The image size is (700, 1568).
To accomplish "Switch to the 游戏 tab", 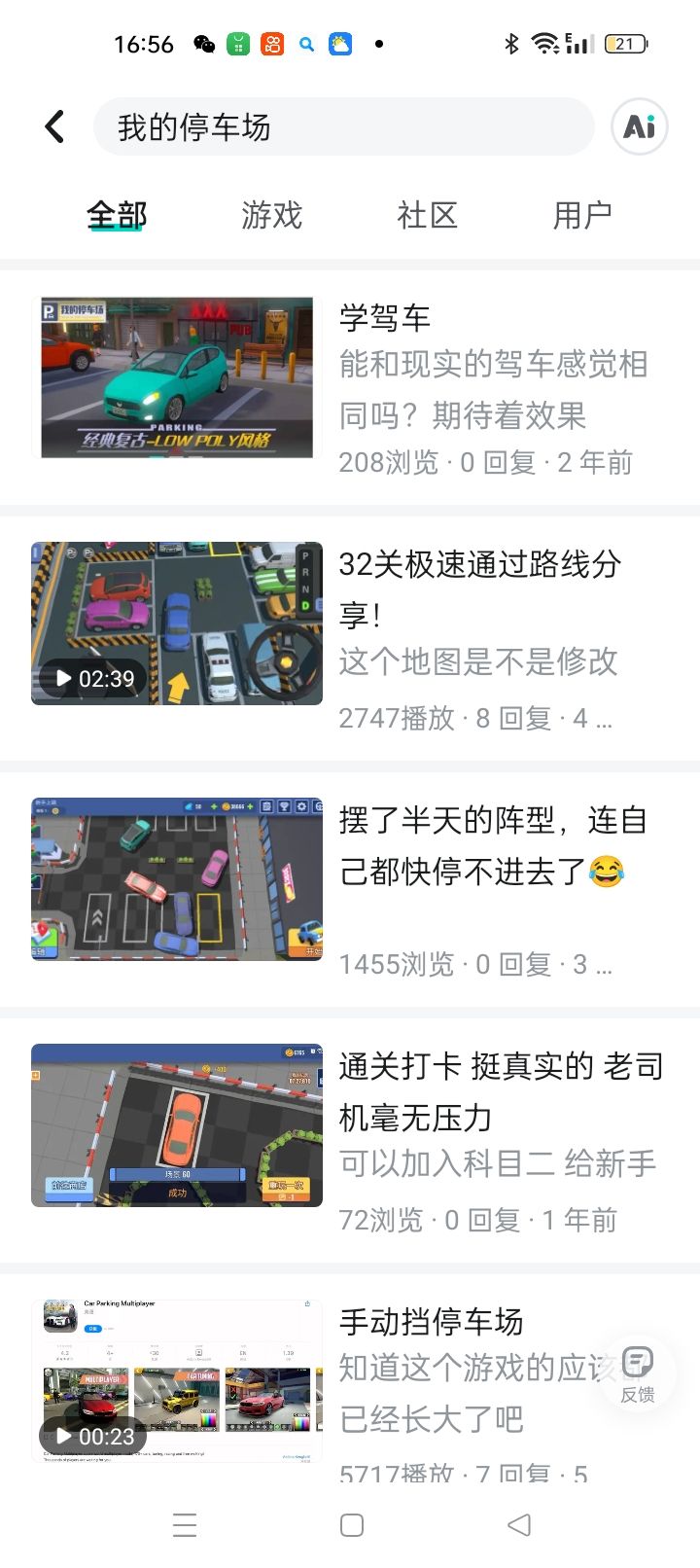I will point(271,214).
